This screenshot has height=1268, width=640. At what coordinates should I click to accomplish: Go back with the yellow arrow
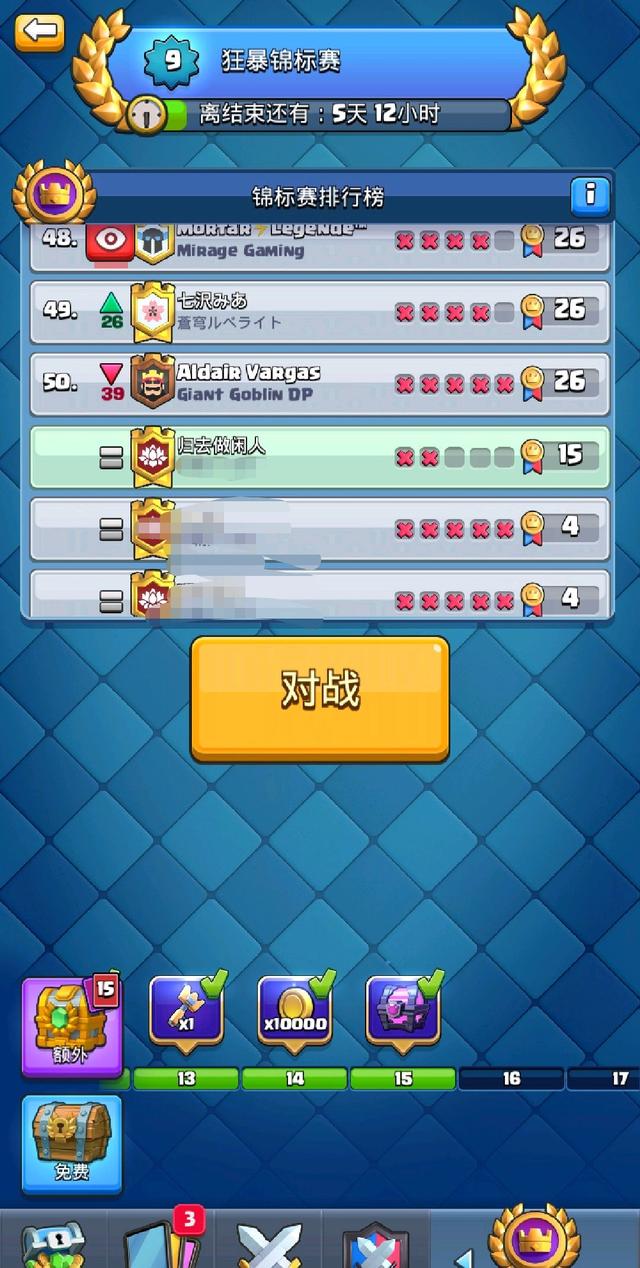coord(40,32)
